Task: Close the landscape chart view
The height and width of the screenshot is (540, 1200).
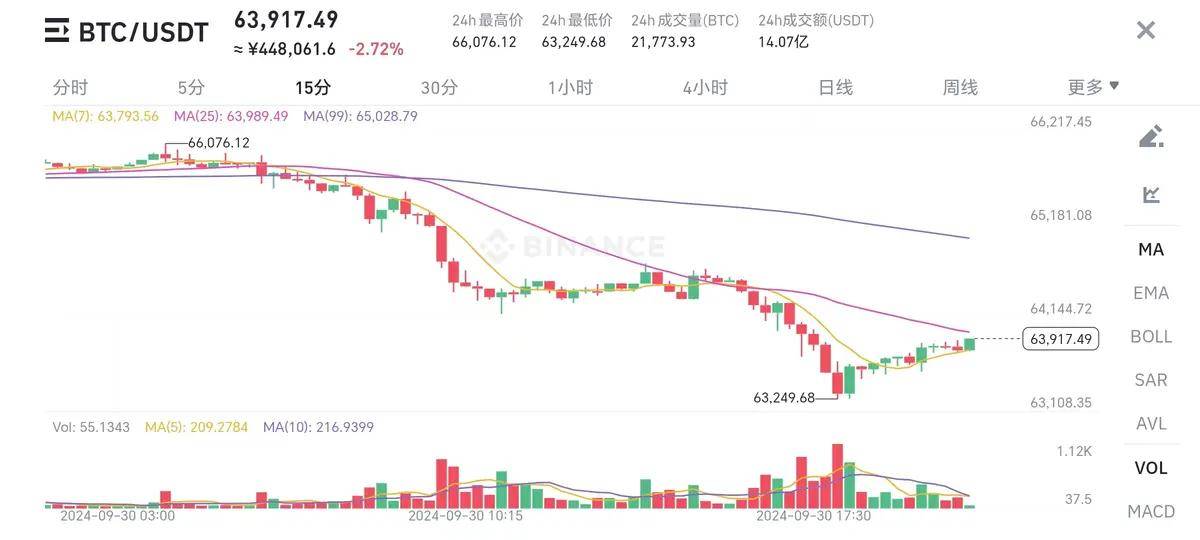Action: click(1146, 30)
